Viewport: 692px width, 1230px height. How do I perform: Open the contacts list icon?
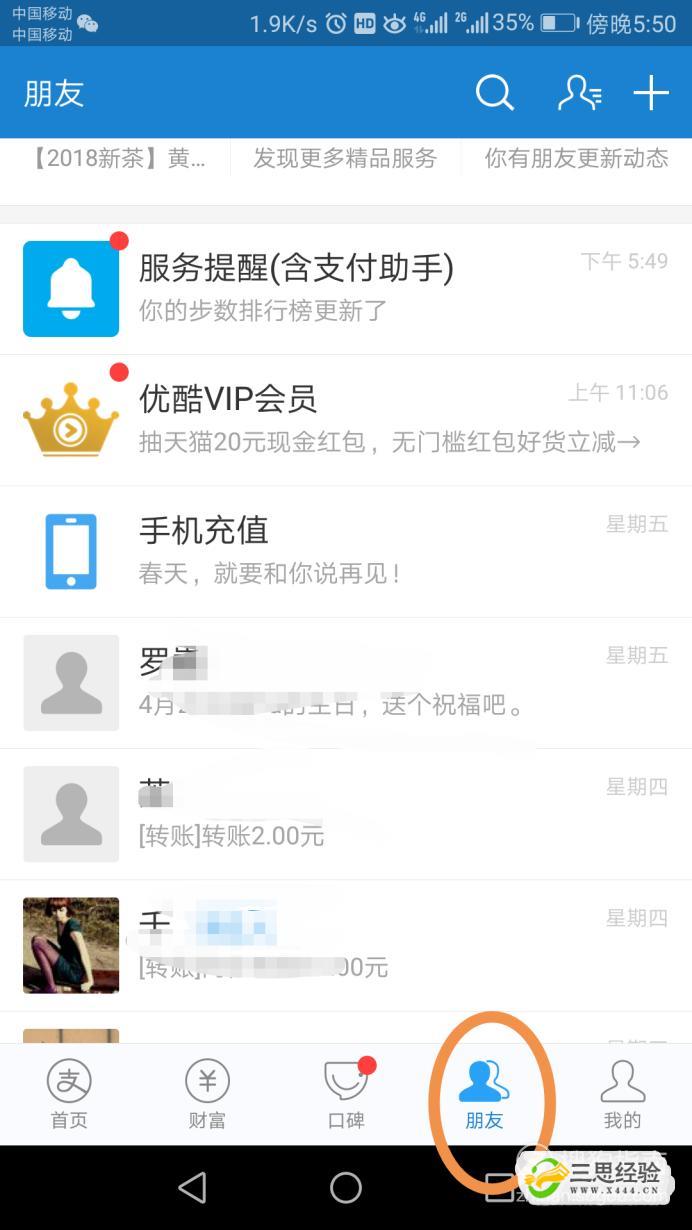[x=579, y=93]
